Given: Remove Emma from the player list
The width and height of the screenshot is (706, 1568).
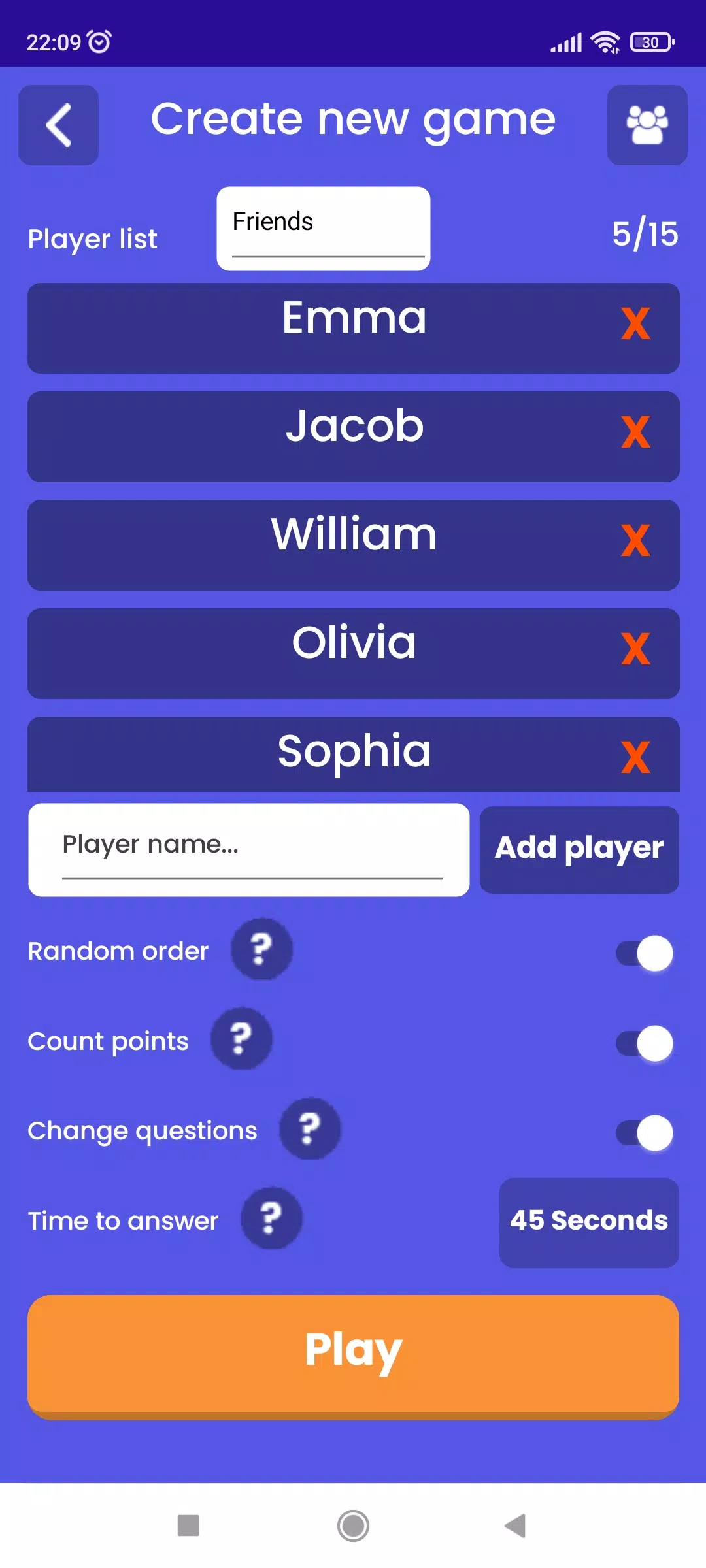Looking at the screenshot, I should (635, 324).
